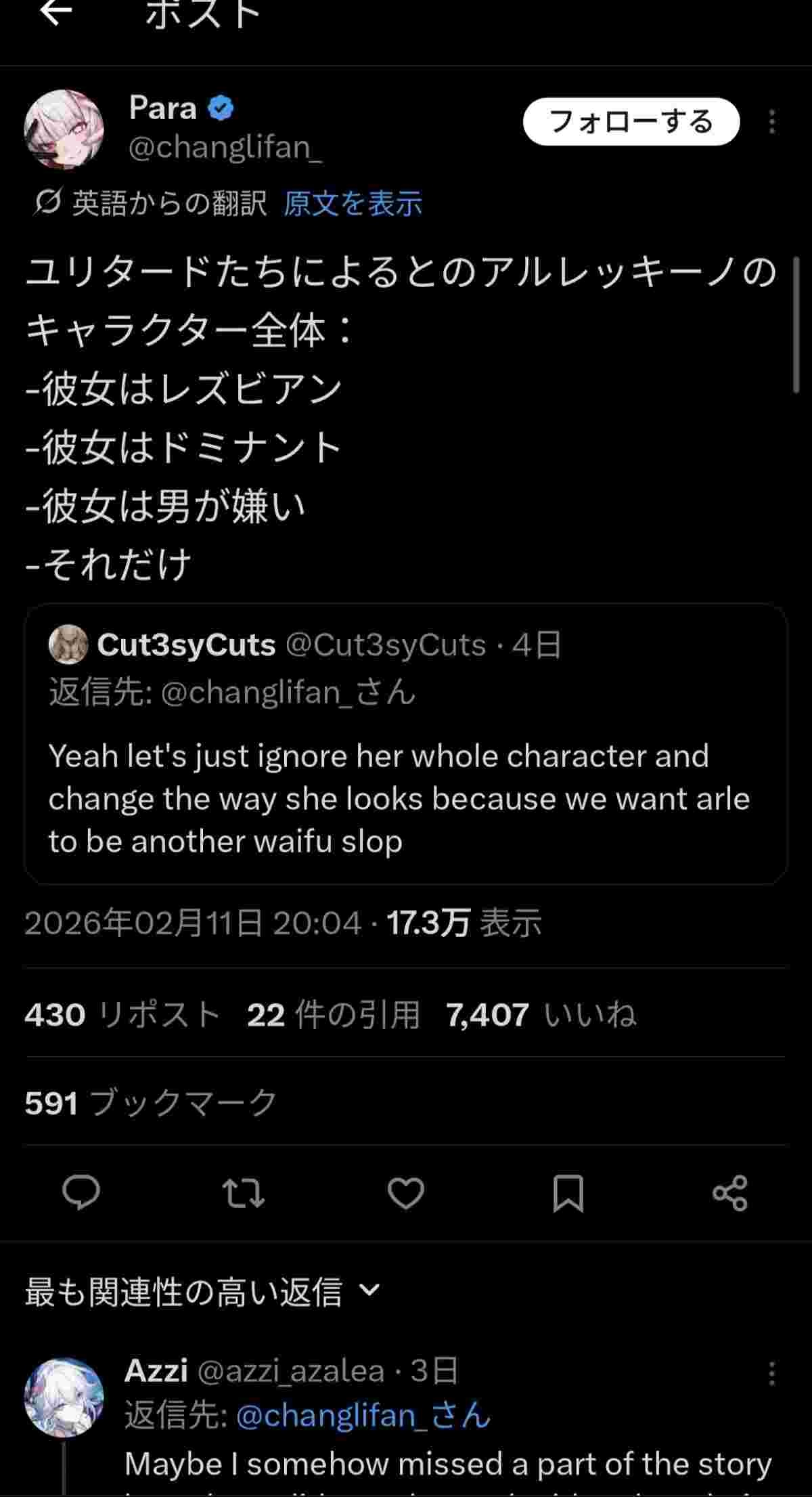View the 22 quote posts

pyautogui.click(x=333, y=1014)
